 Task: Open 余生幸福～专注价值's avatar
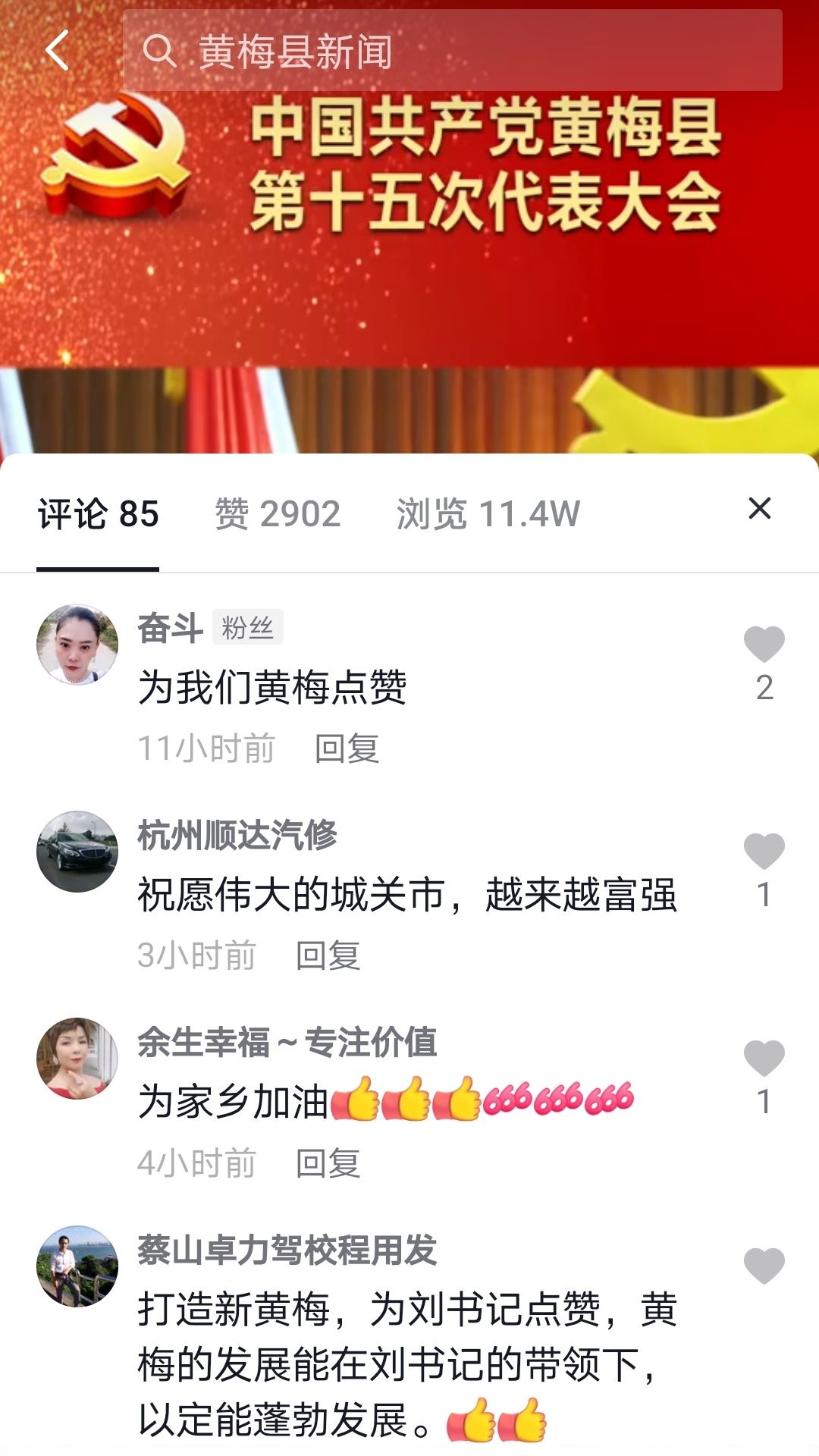pyautogui.click(x=77, y=1059)
